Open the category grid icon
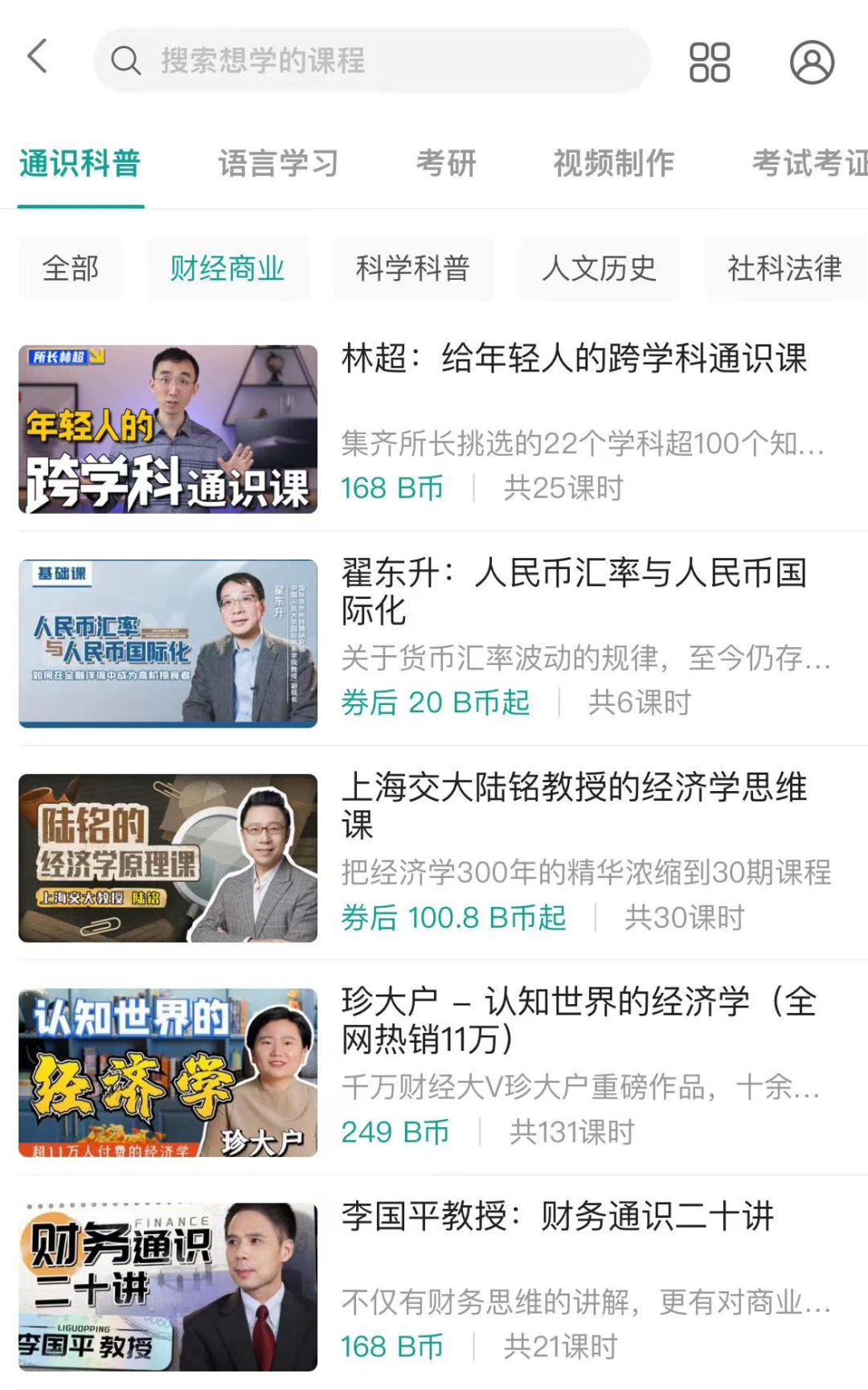 click(x=709, y=62)
